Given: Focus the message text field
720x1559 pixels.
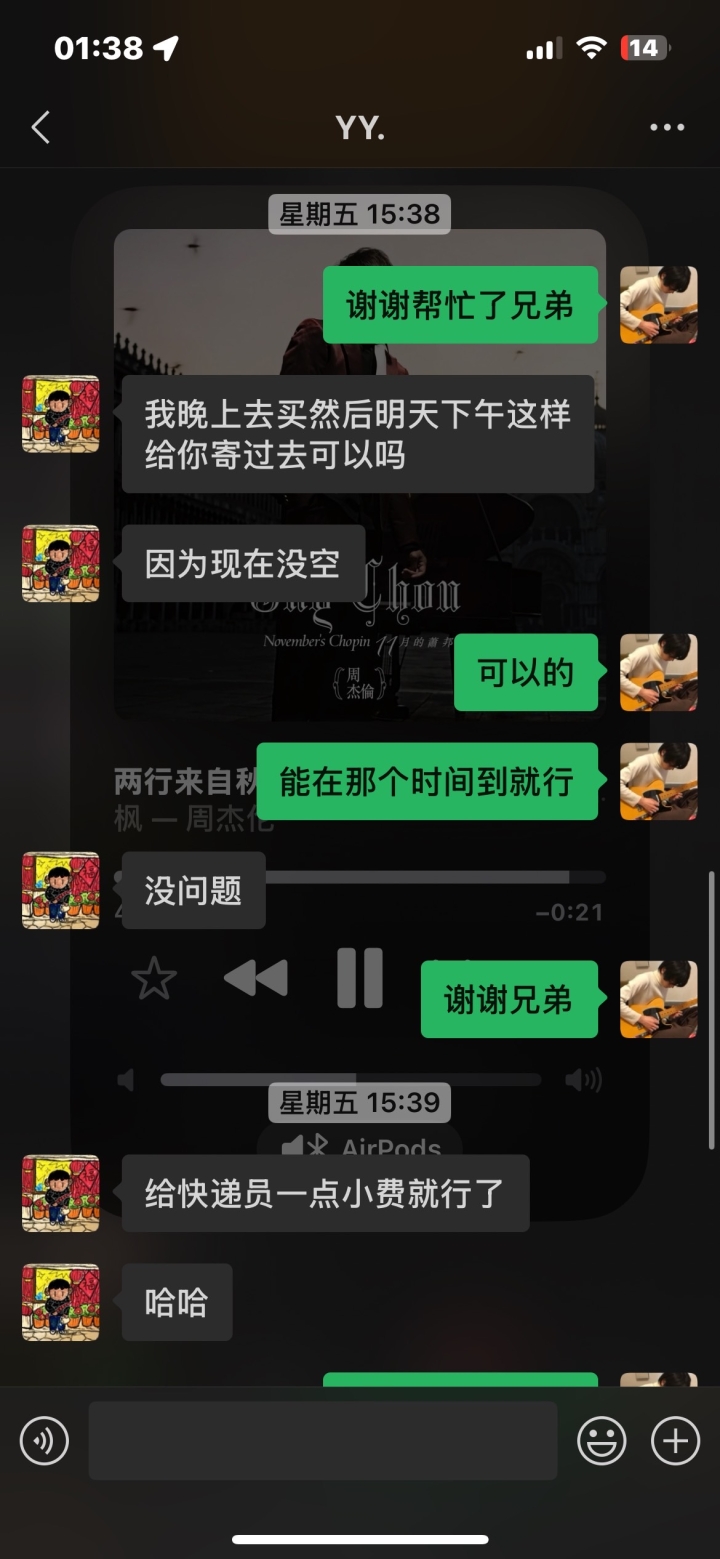Looking at the screenshot, I should coord(322,1441).
